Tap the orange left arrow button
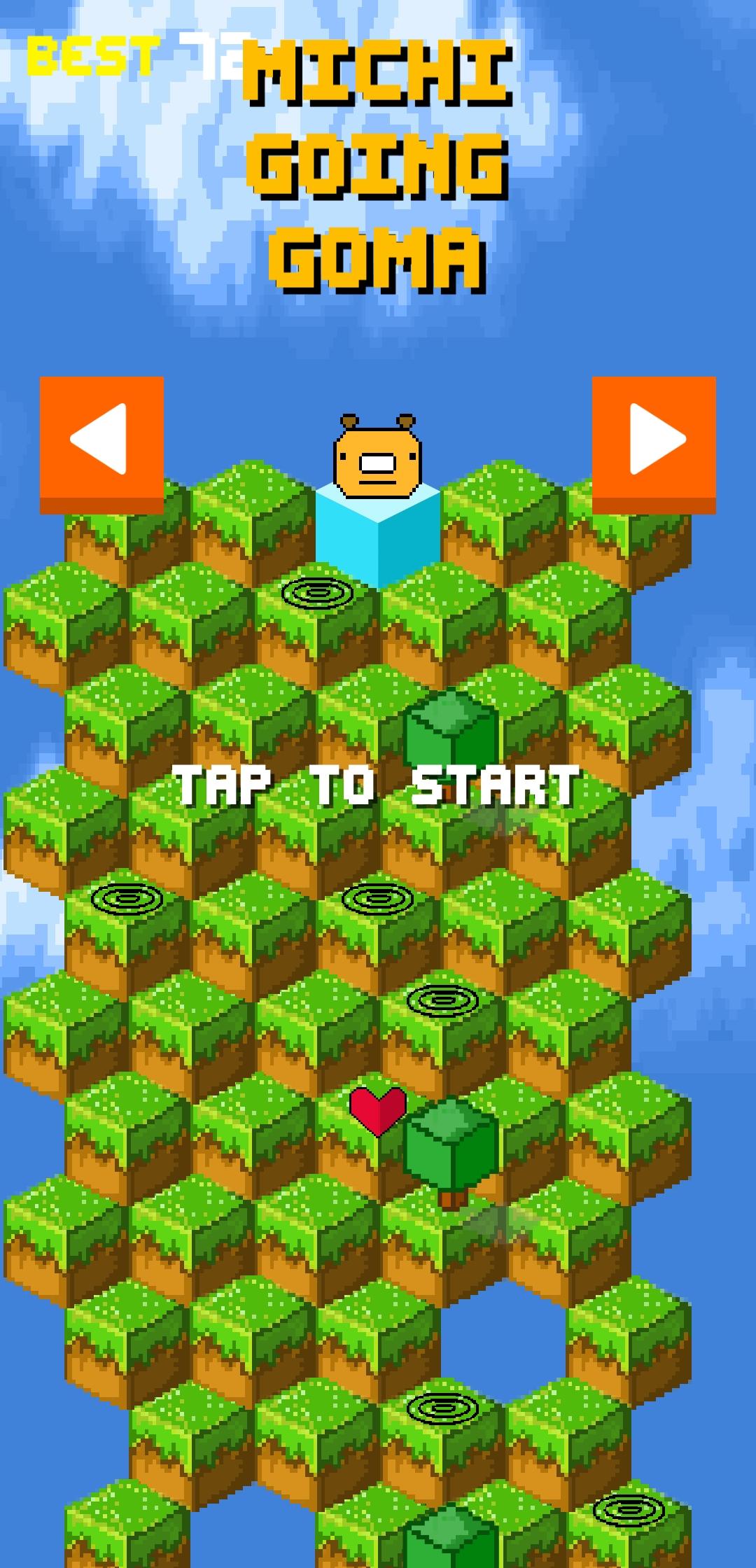This screenshot has width=756, height=1568. 101,444
